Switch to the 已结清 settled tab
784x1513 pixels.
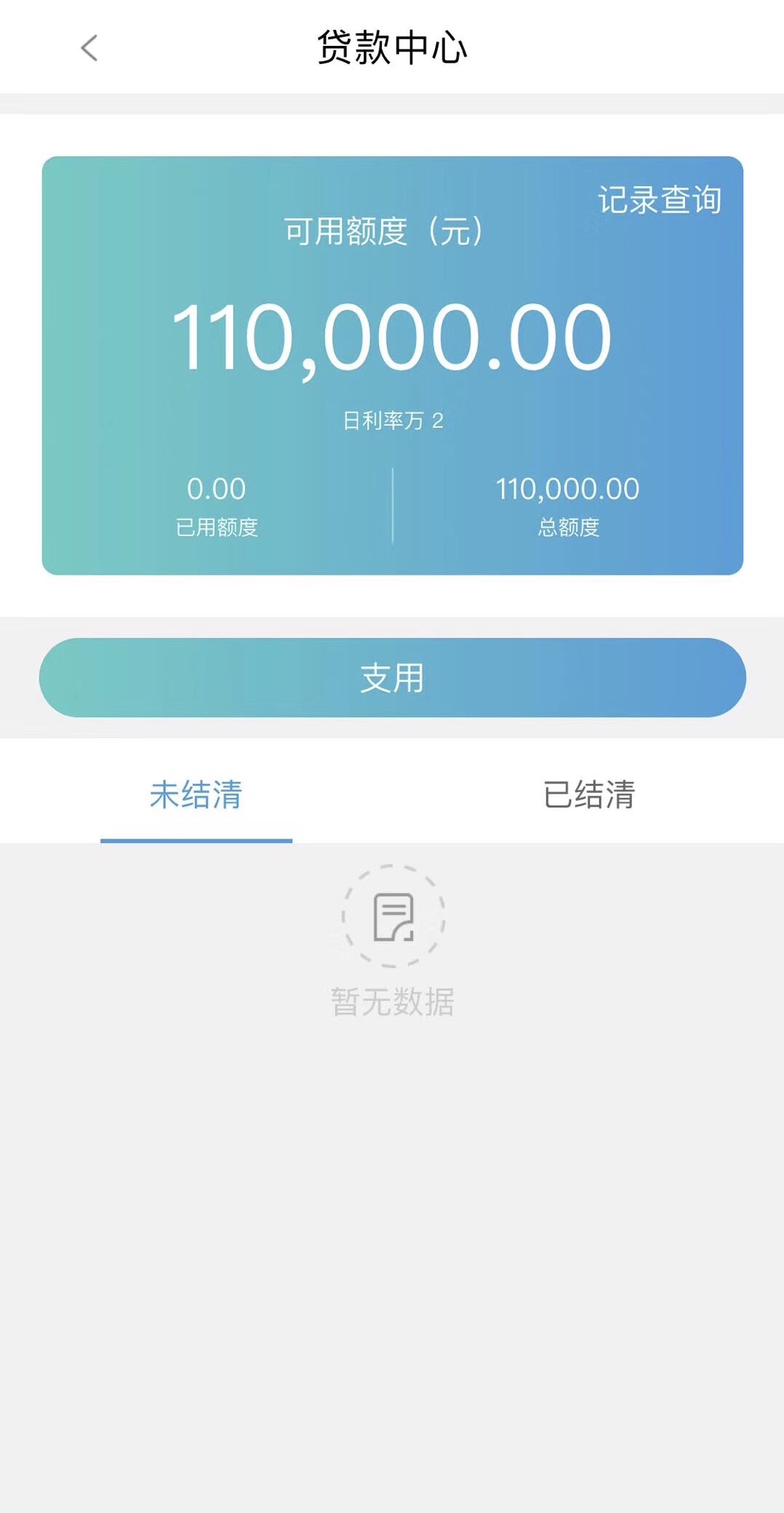coord(588,796)
